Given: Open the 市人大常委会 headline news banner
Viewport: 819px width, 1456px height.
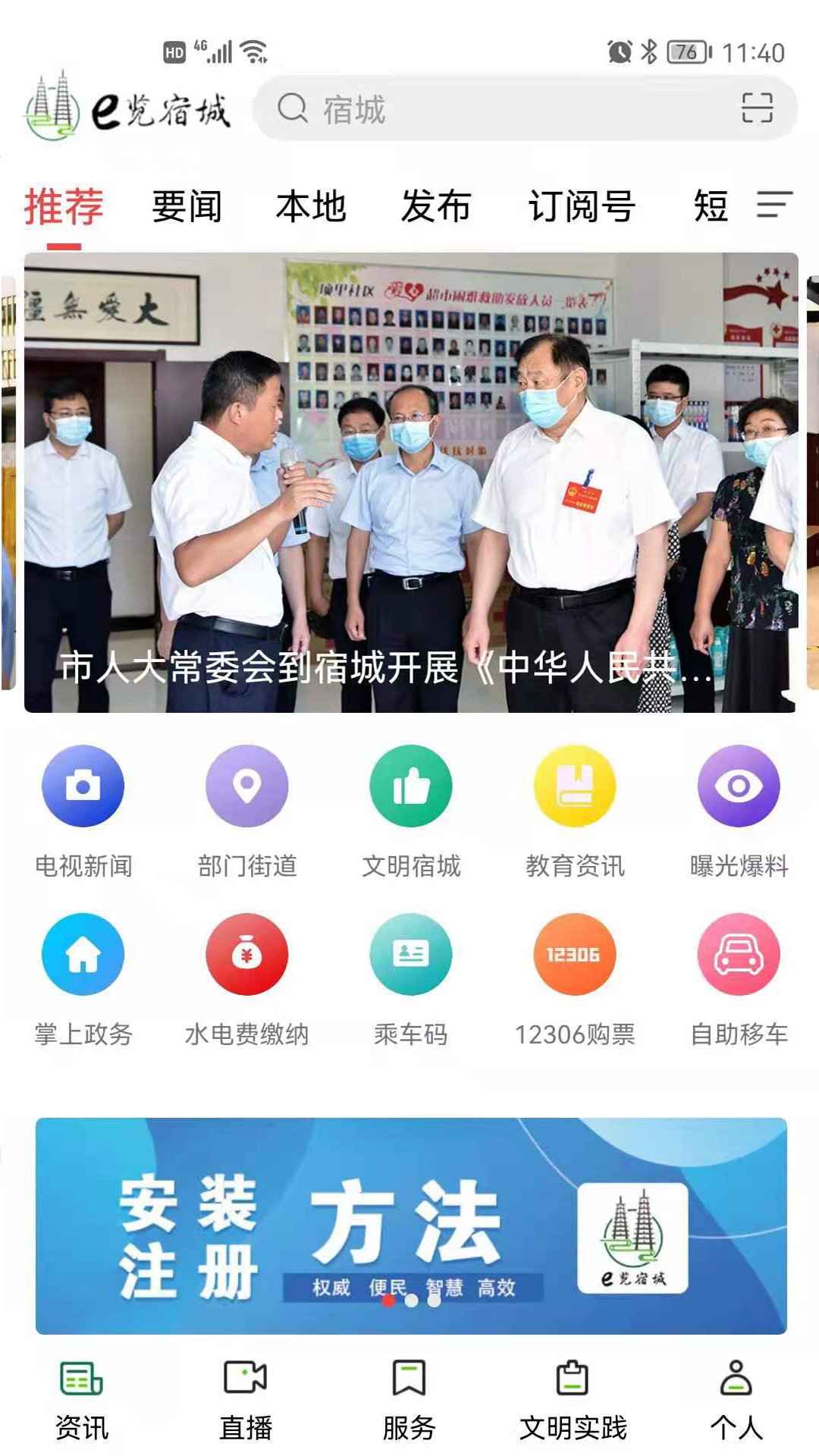Looking at the screenshot, I should tap(410, 482).
